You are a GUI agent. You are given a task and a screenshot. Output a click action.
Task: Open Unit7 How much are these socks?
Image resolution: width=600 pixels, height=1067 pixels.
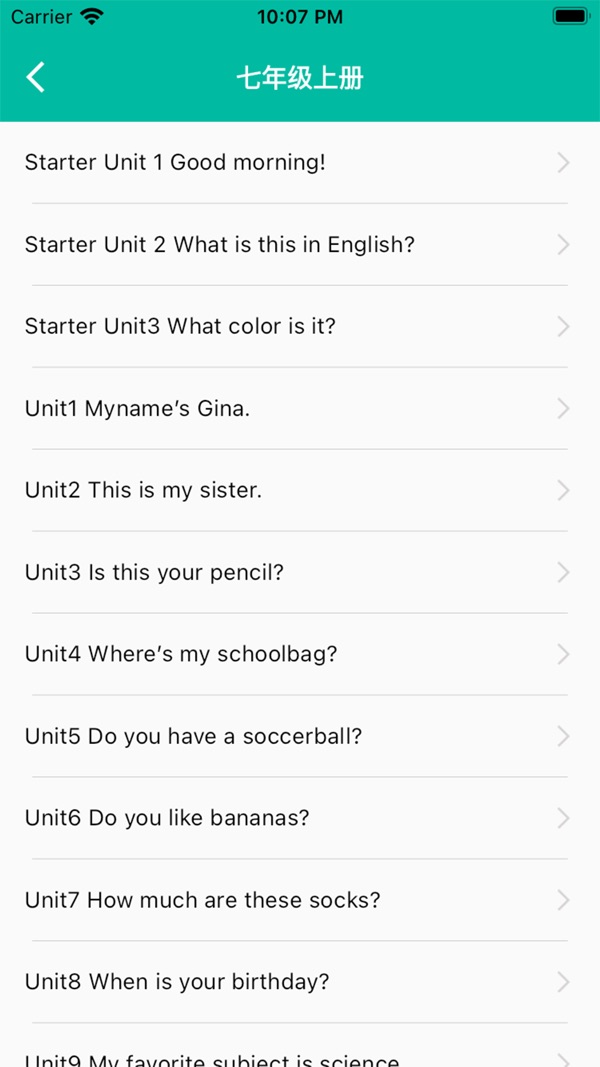tap(300, 900)
